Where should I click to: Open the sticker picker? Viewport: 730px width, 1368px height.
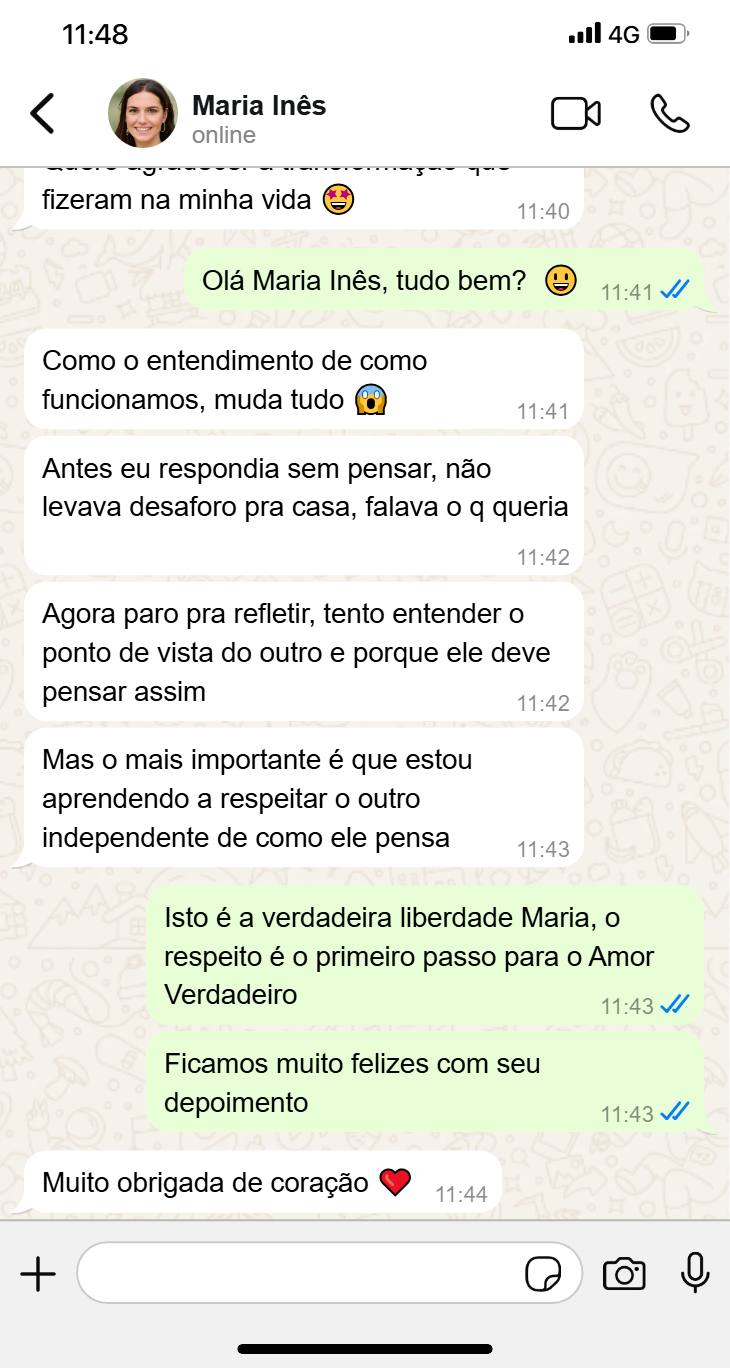click(544, 1273)
